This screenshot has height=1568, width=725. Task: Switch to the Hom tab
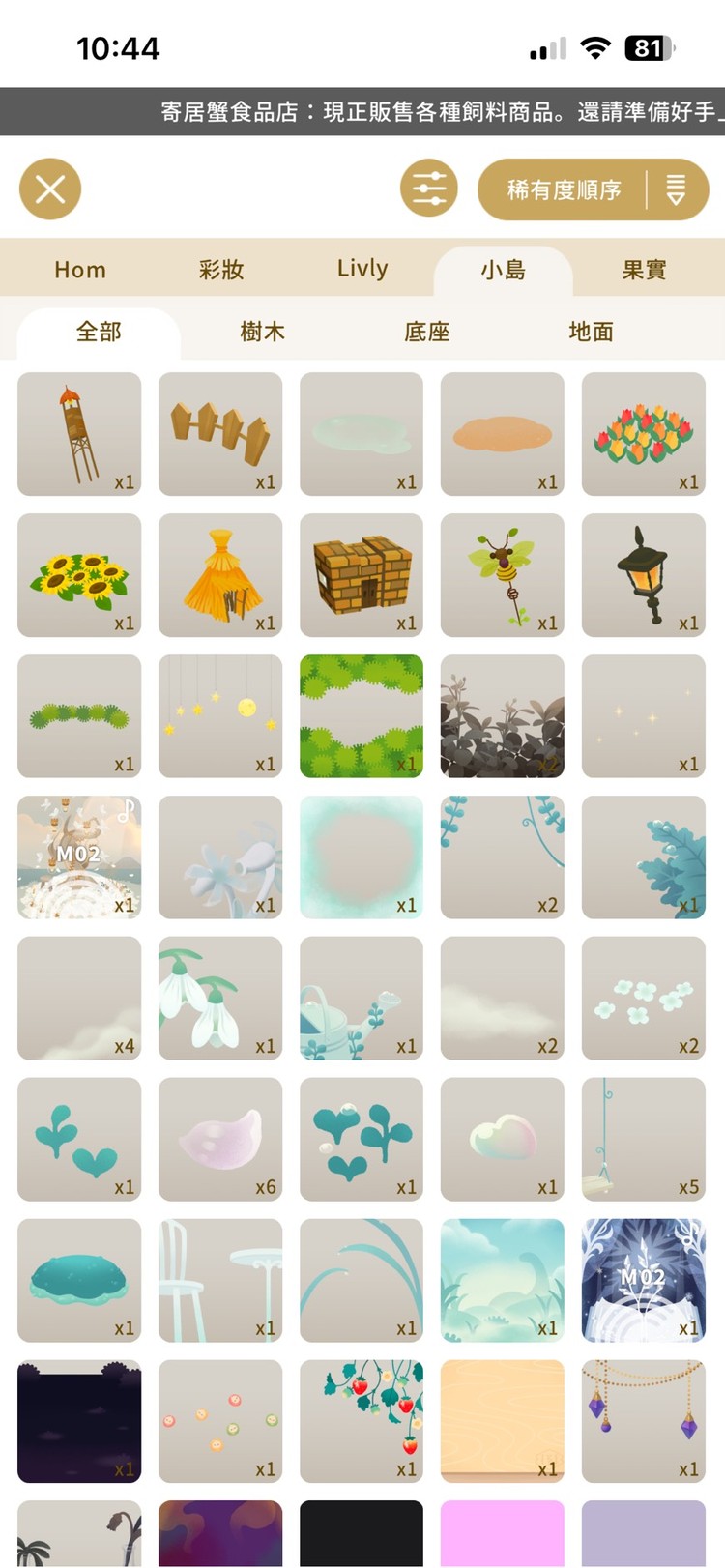pos(80,270)
